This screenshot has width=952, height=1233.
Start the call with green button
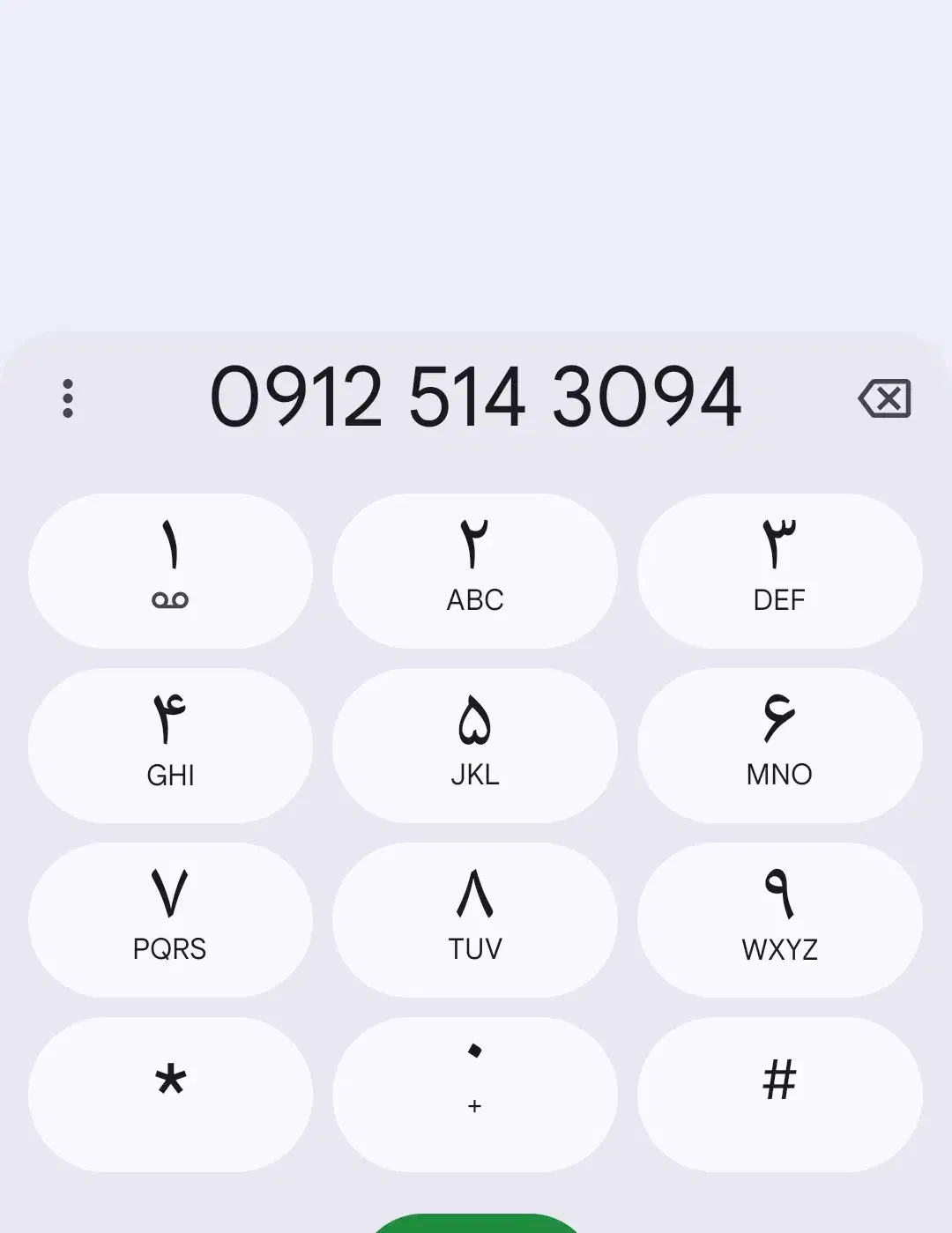tap(476, 1224)
